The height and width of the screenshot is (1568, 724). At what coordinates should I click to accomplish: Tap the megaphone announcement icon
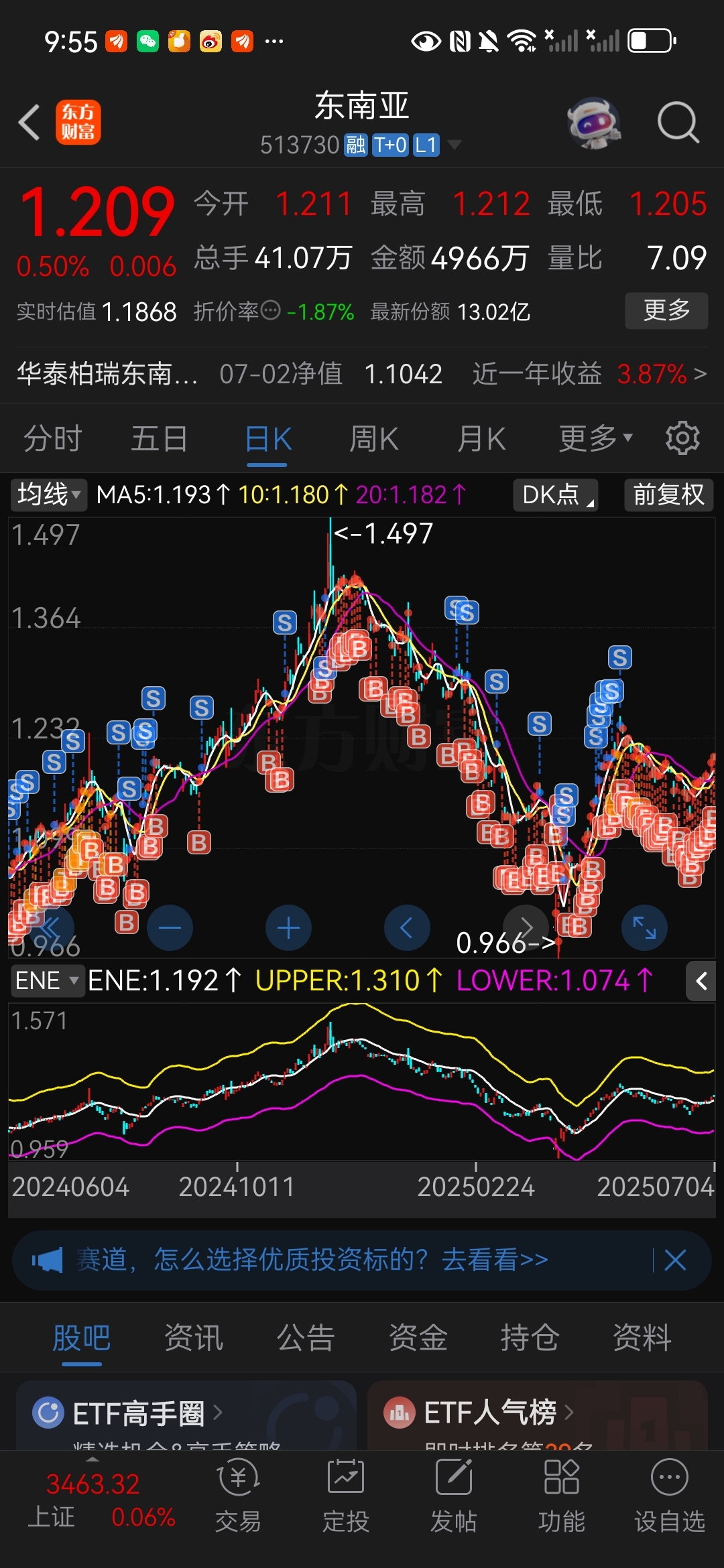(x=50, y=1260)
